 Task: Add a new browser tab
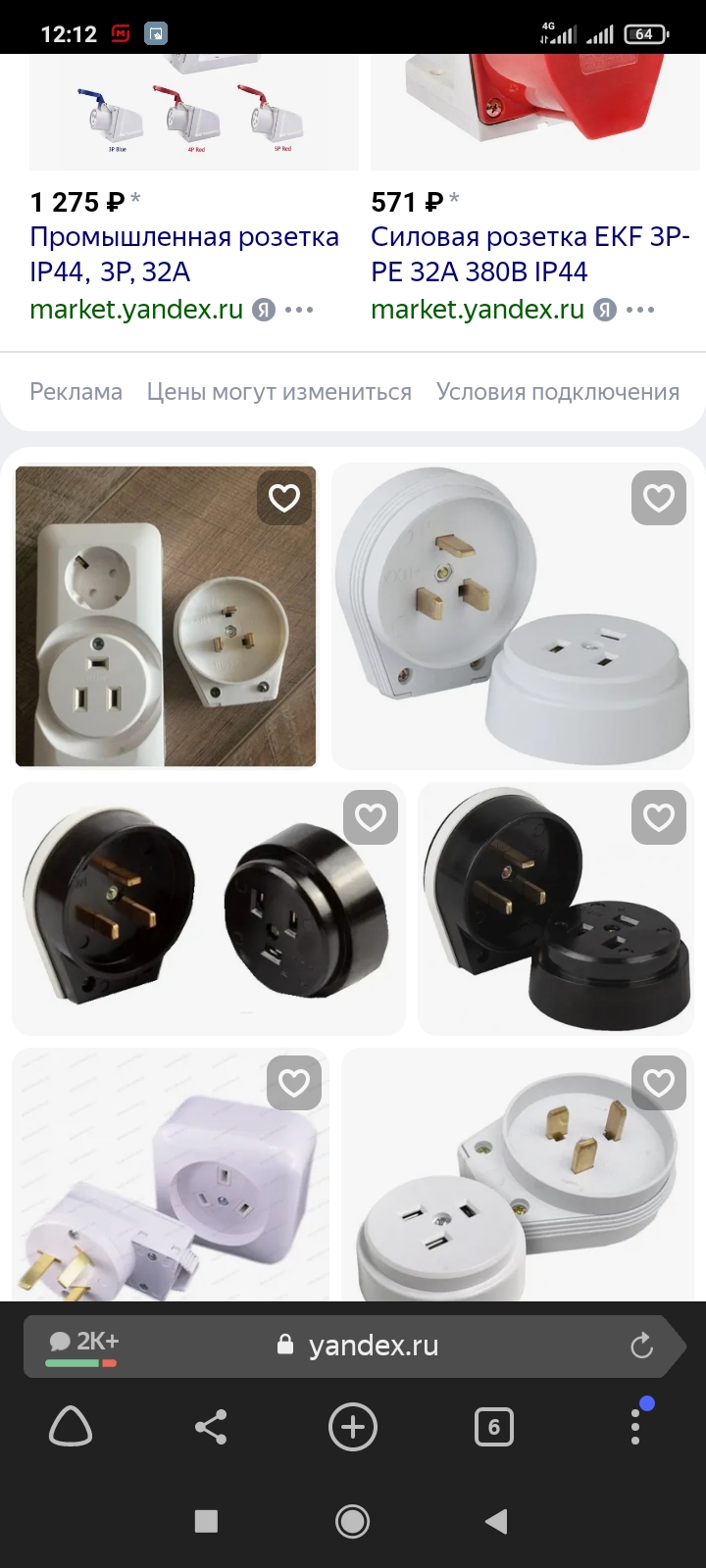pos(353,1427)
